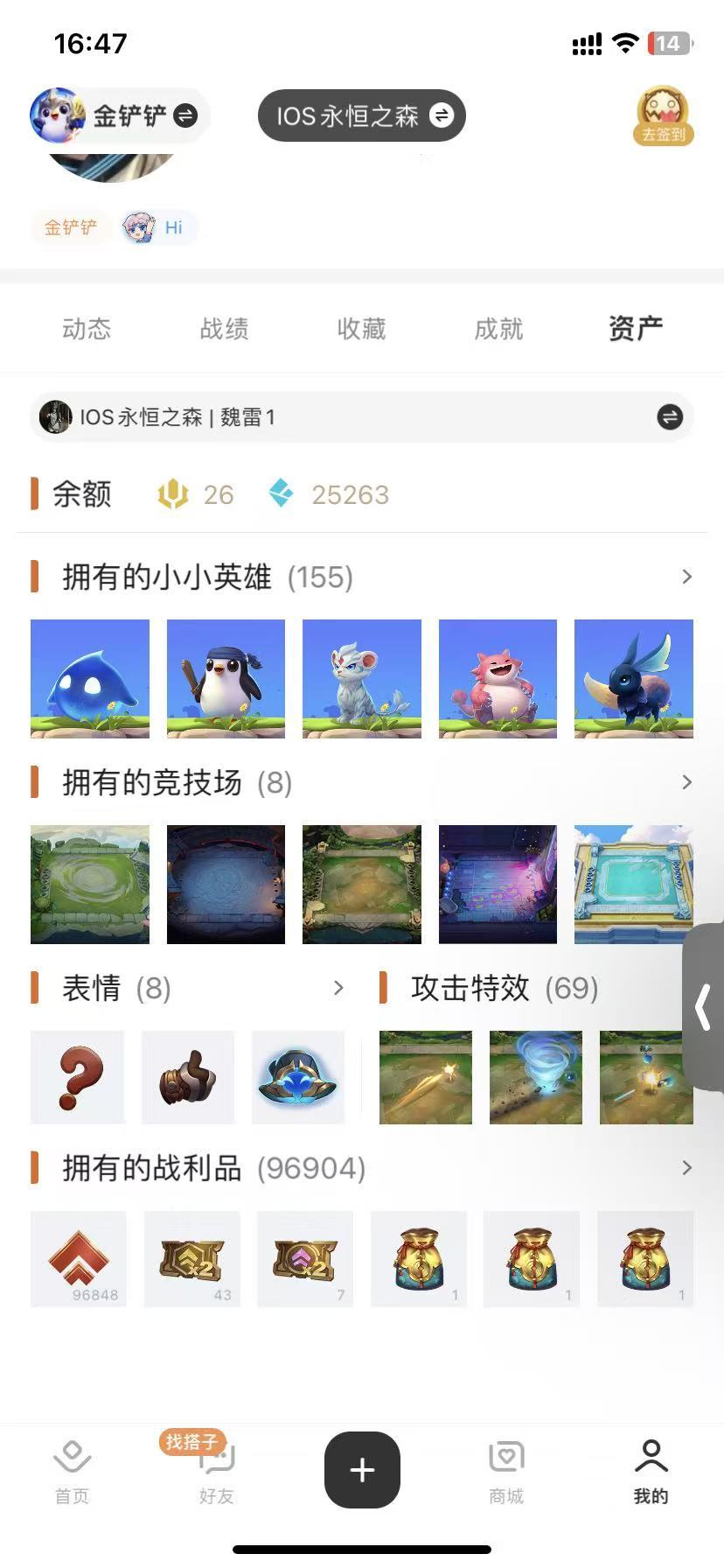Open the 去签到 check-in icon
Screen dimensions: 724x1568
coord(663,115)
